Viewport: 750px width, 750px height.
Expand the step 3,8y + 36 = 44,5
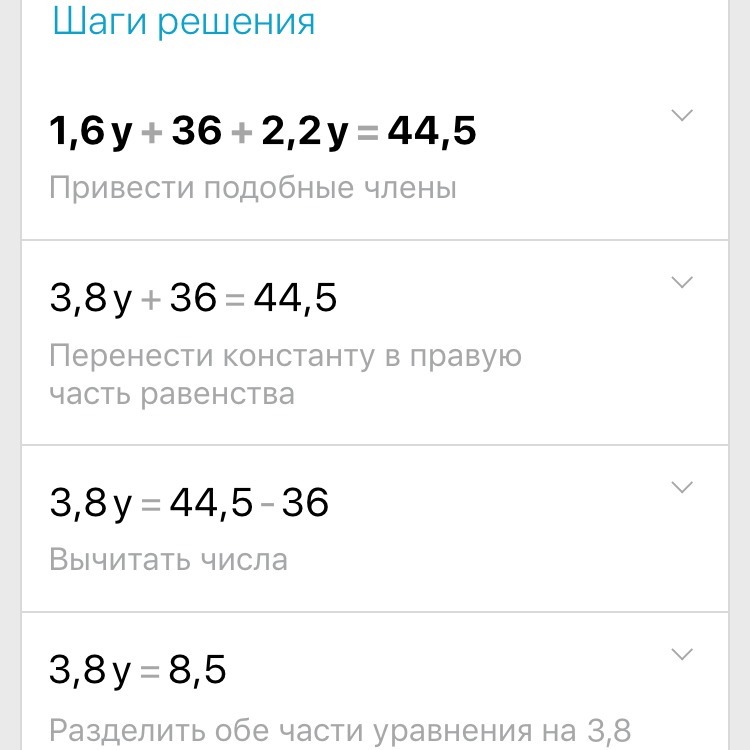click(x=681, y=283)
